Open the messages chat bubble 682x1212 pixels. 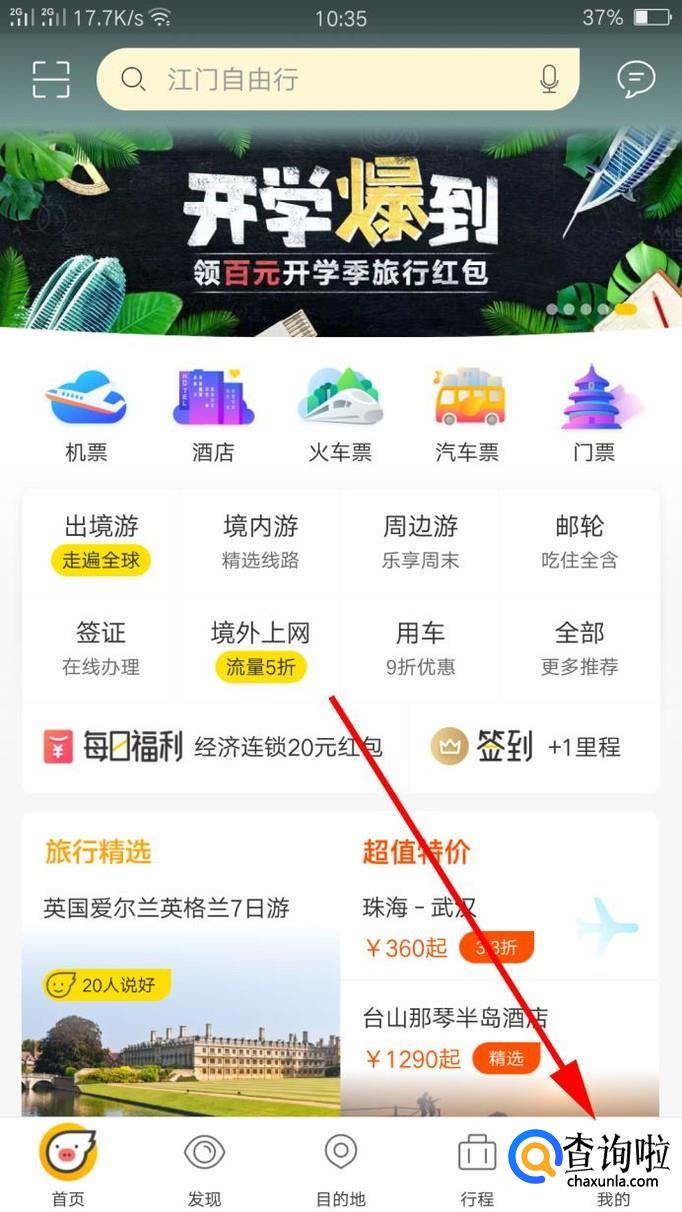click(635, 79)
